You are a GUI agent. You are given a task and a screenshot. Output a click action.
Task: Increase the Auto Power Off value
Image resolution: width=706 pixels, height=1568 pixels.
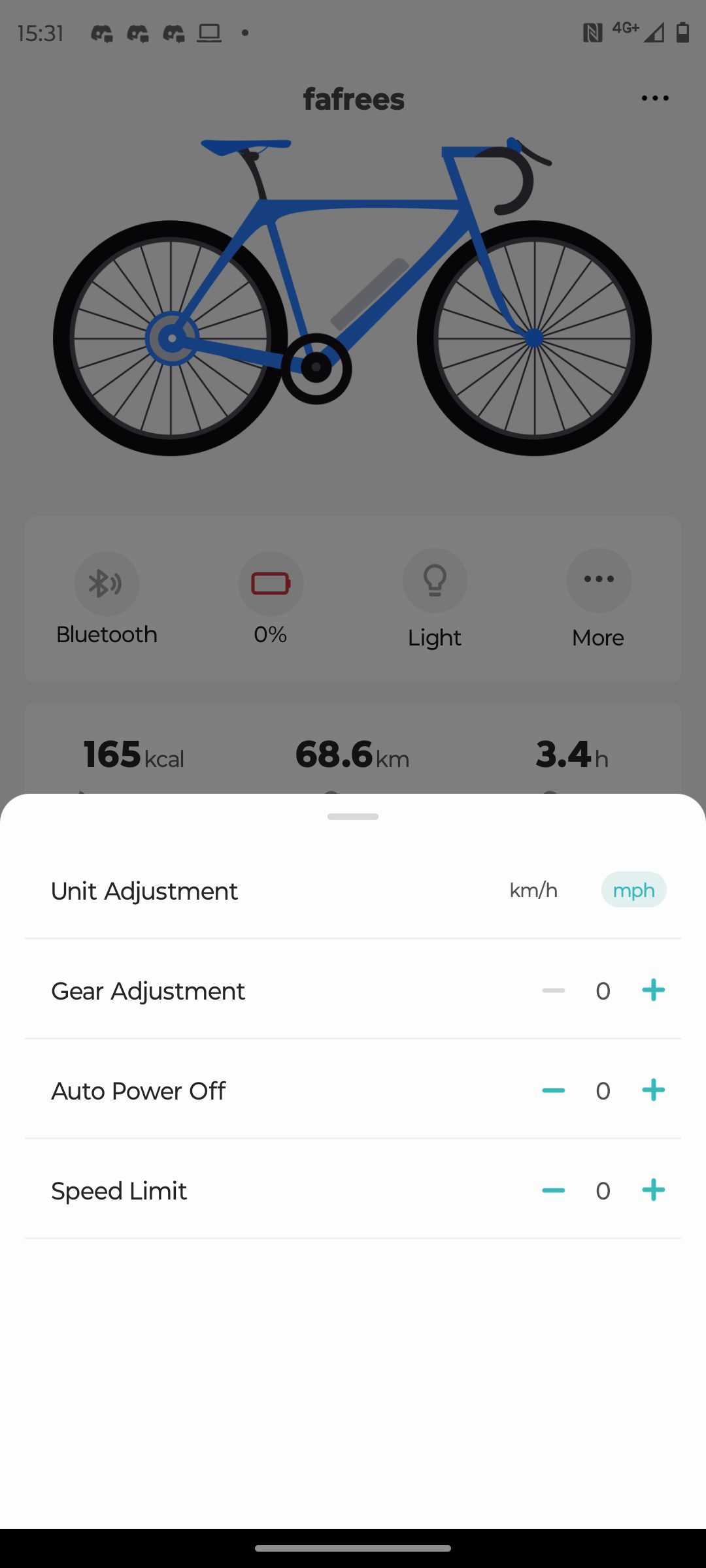653,1090
